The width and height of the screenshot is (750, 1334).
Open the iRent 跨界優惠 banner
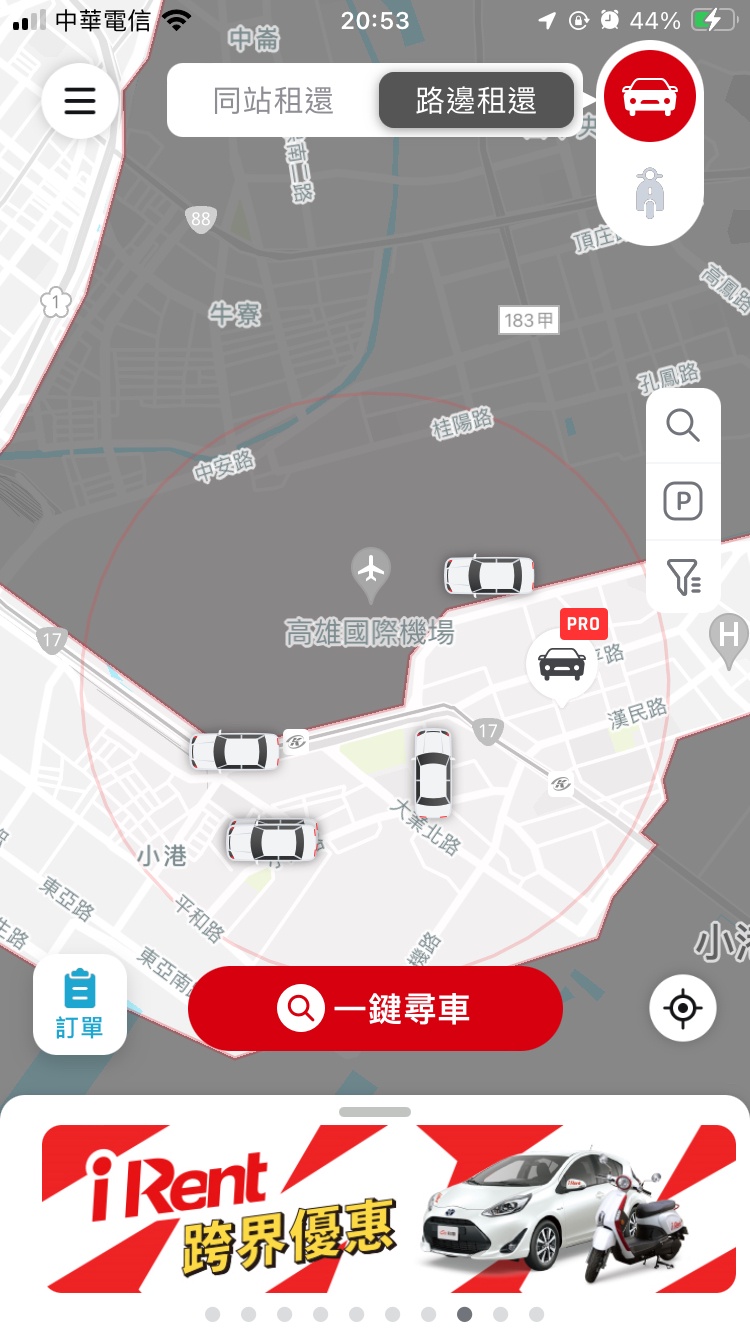click(388, 1208)
